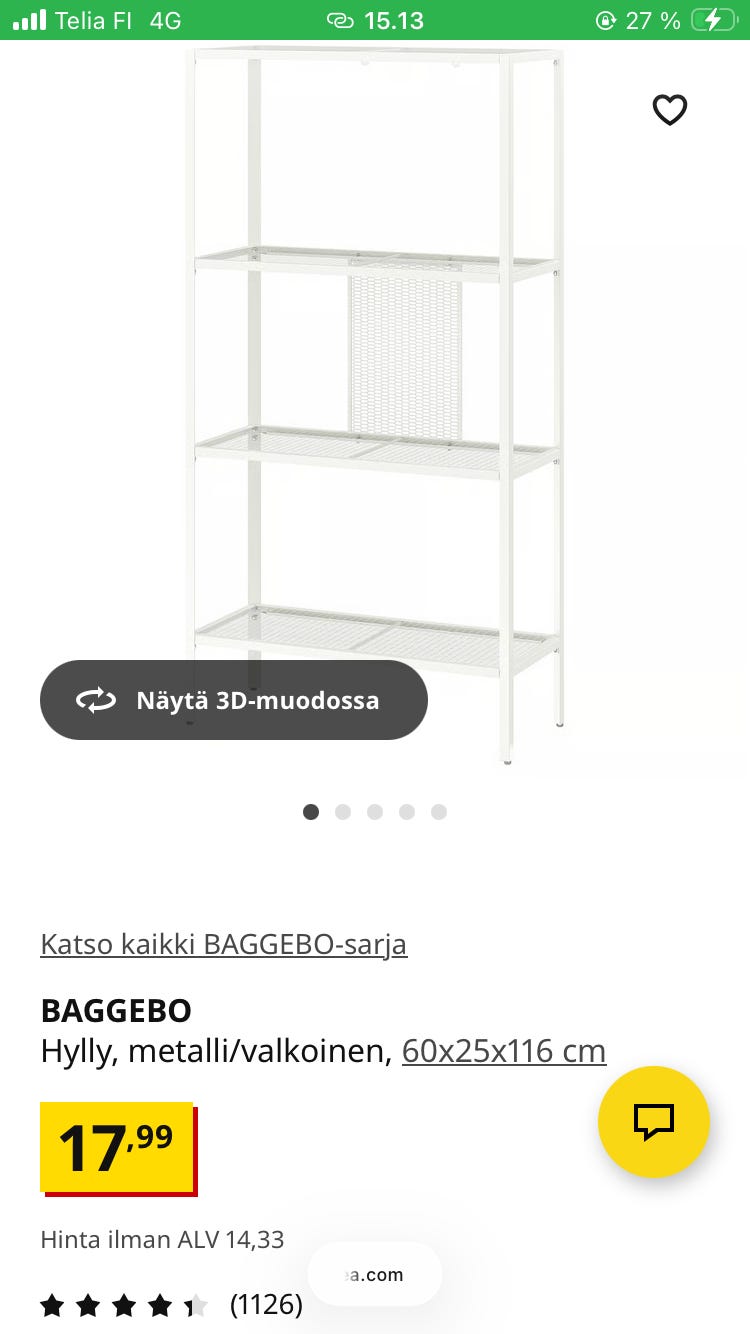Tap the 3D rotate arrows icon
The width and height of the screenshot is (750, 1334).
point(95,700)
